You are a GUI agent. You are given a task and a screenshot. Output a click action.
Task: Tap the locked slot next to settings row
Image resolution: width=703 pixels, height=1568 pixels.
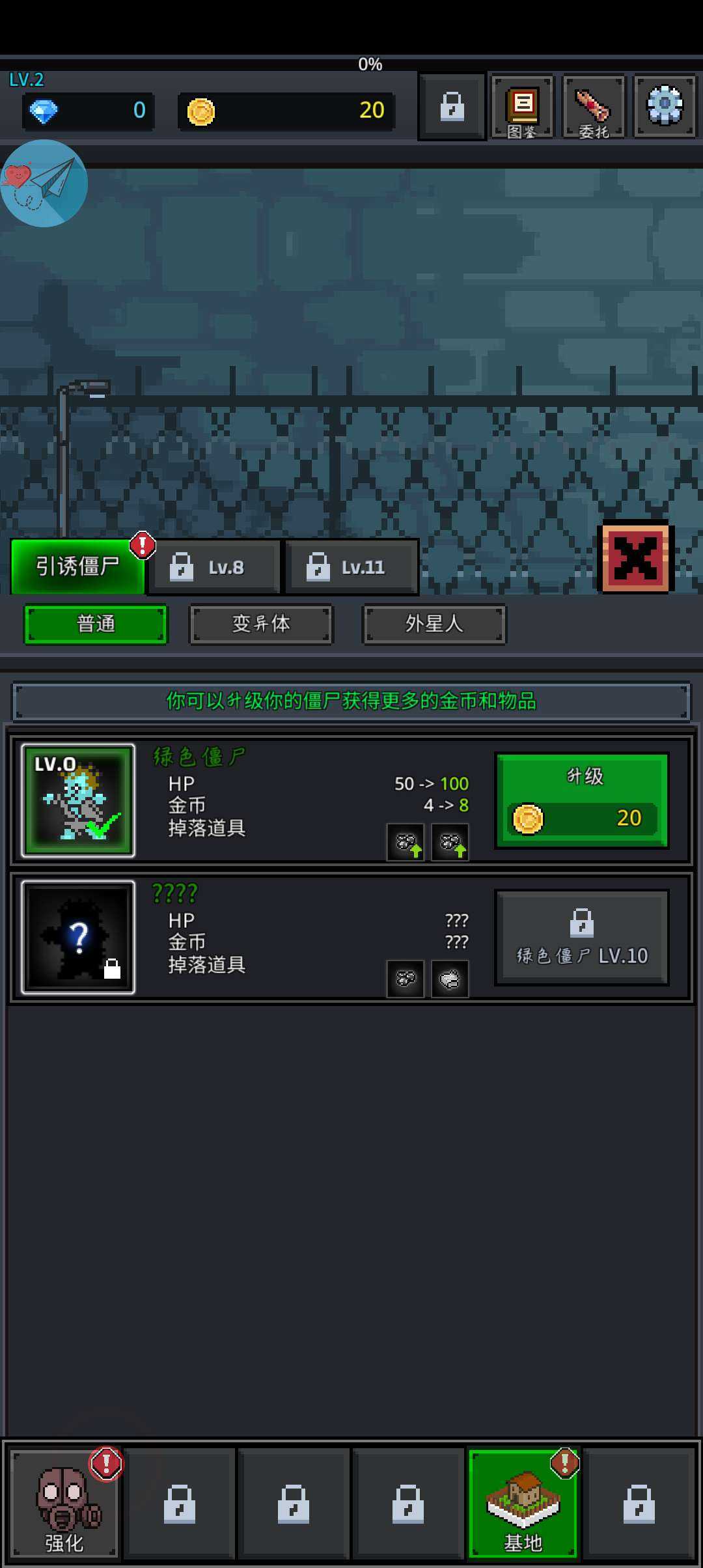[x=452, y=107]
